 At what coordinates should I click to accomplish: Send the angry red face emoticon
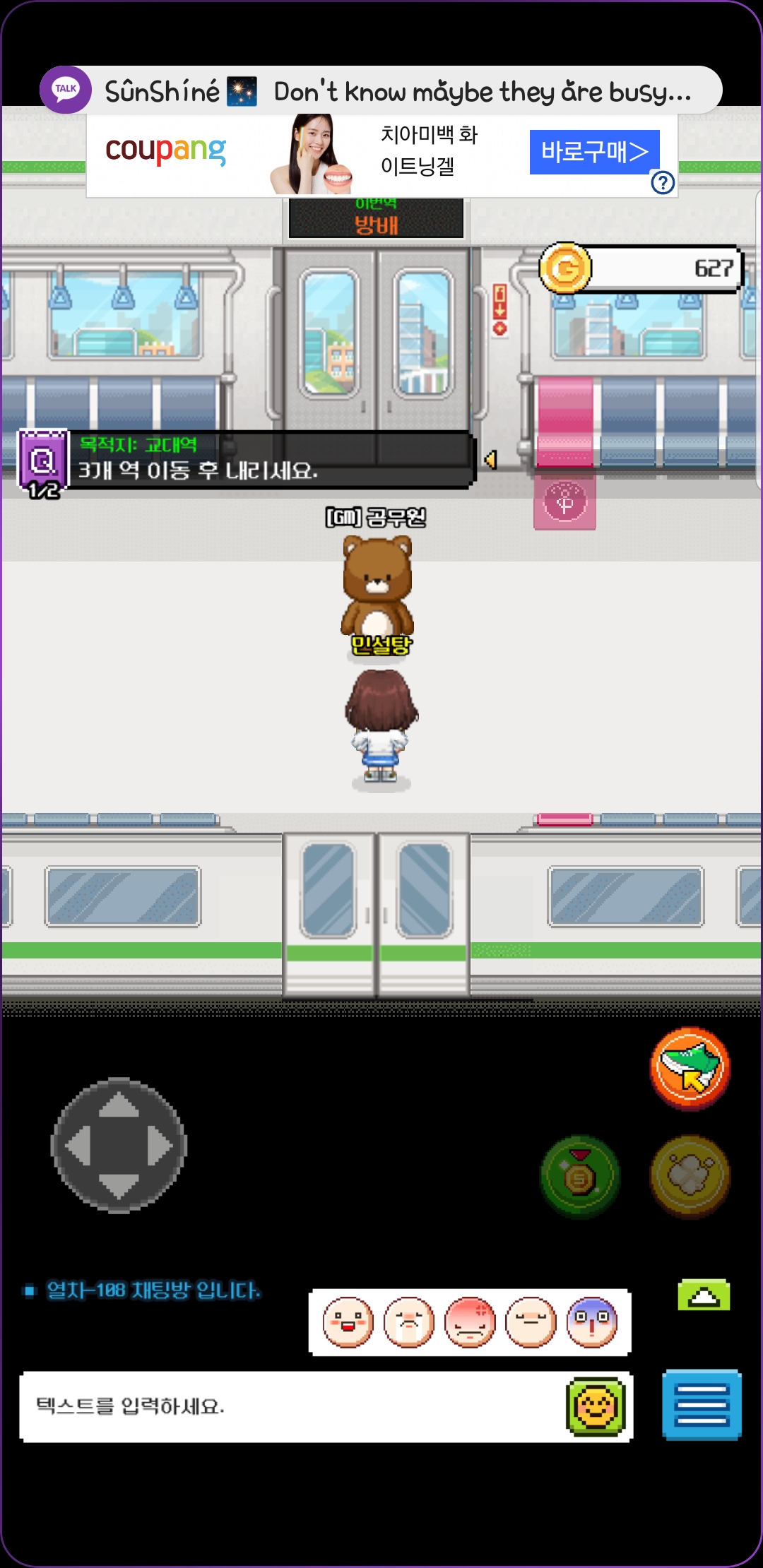470,1322
